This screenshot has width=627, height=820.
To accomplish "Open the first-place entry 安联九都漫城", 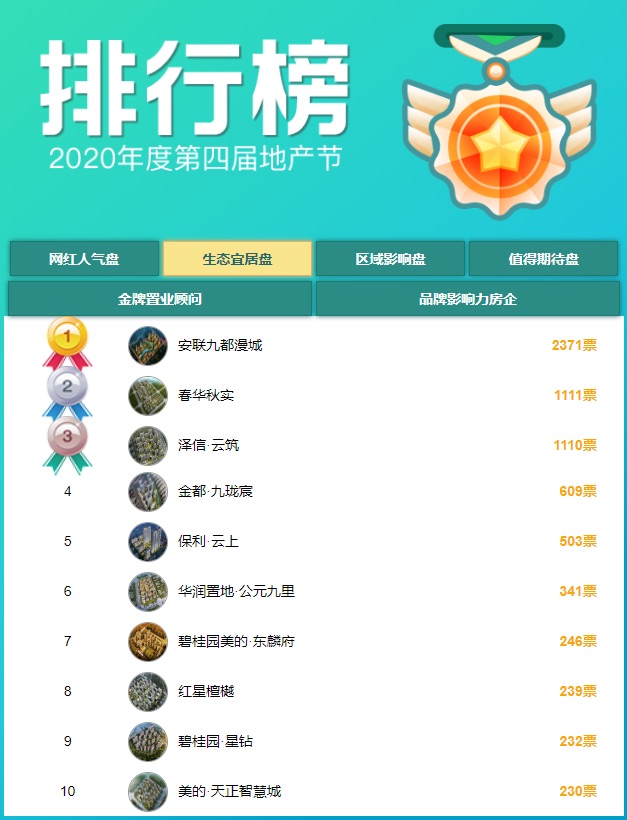I will coord(220,346).
